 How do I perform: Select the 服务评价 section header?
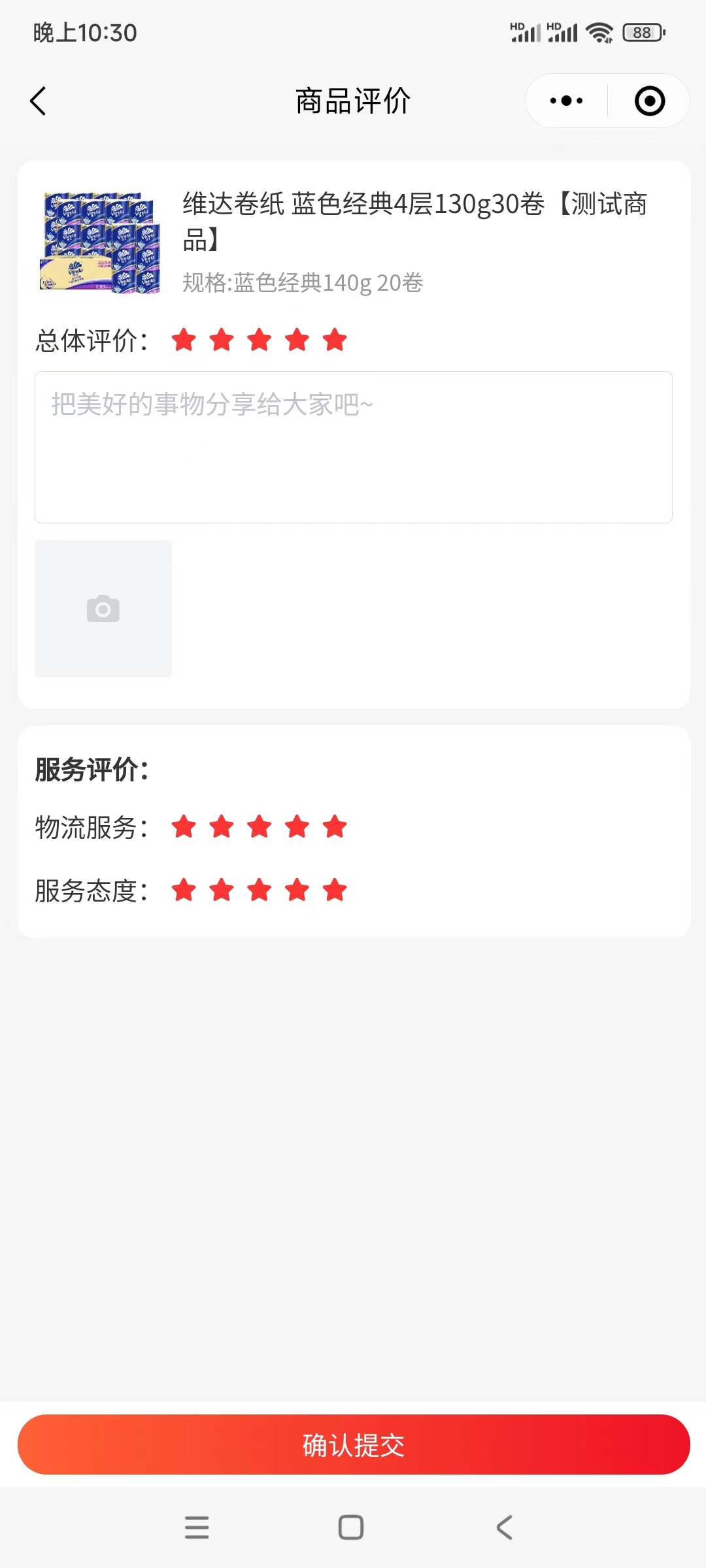tap(90, 770)
